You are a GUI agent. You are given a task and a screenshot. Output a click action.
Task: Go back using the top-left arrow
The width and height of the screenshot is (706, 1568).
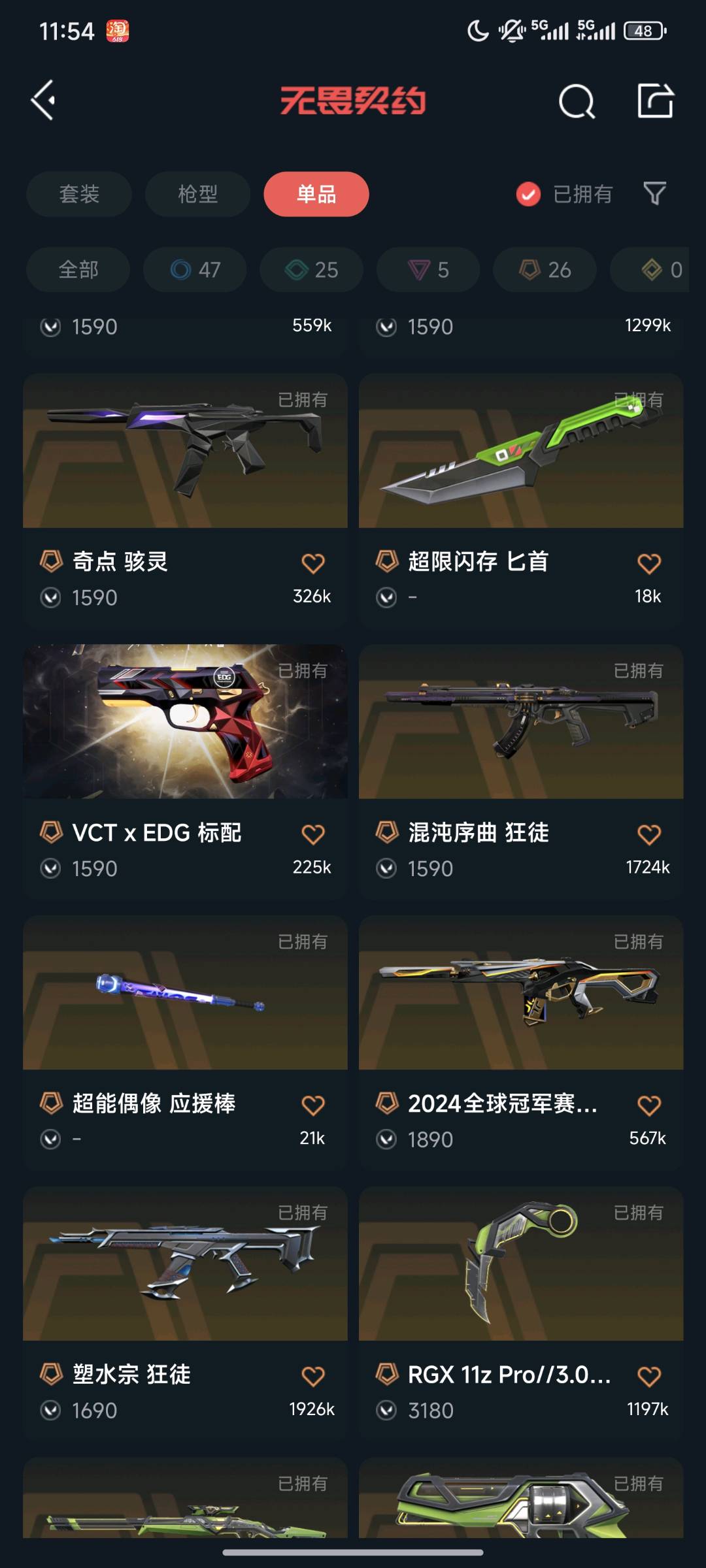click(44, 101)
